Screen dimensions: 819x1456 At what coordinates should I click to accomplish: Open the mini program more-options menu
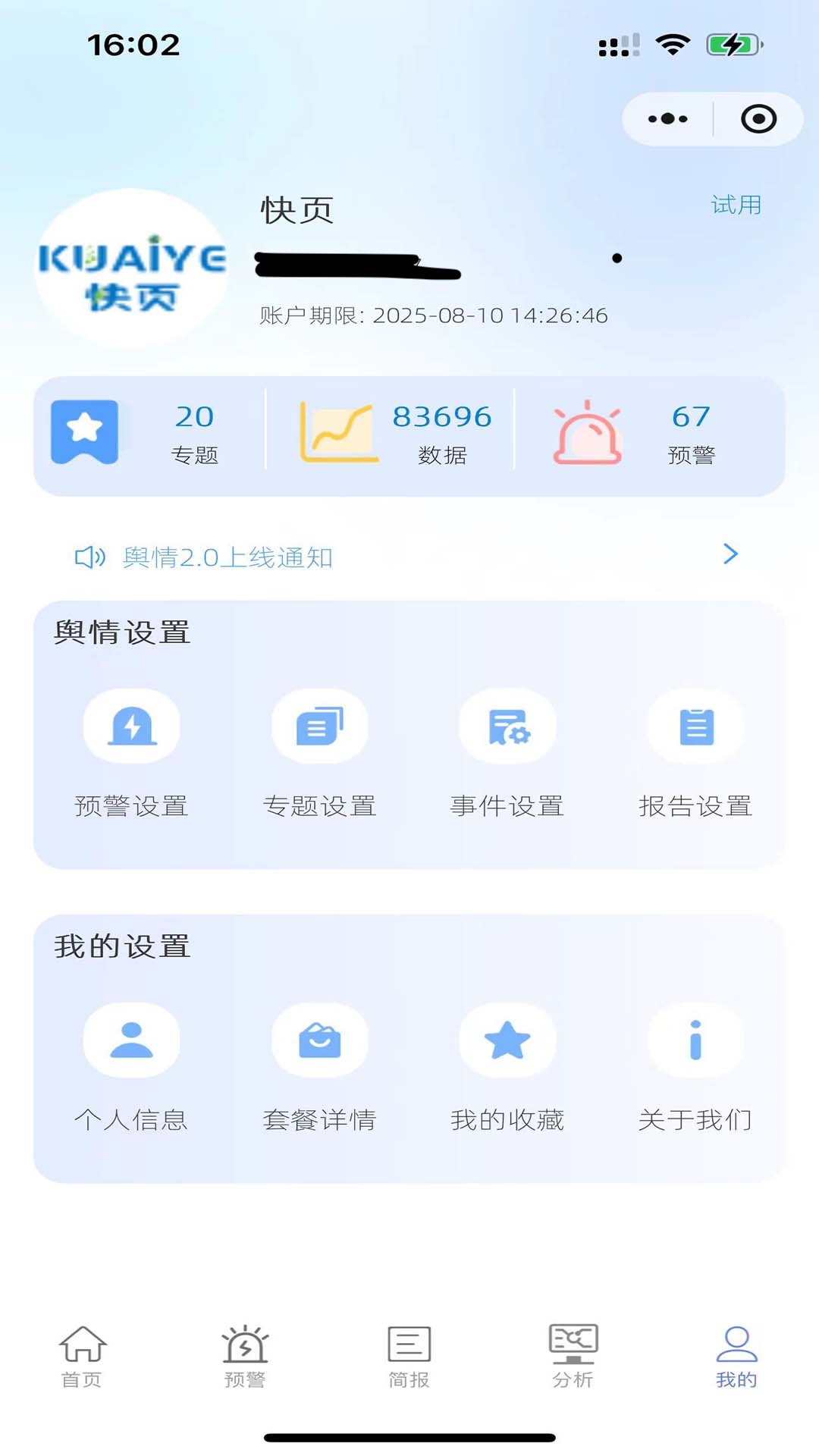(667, 119)
